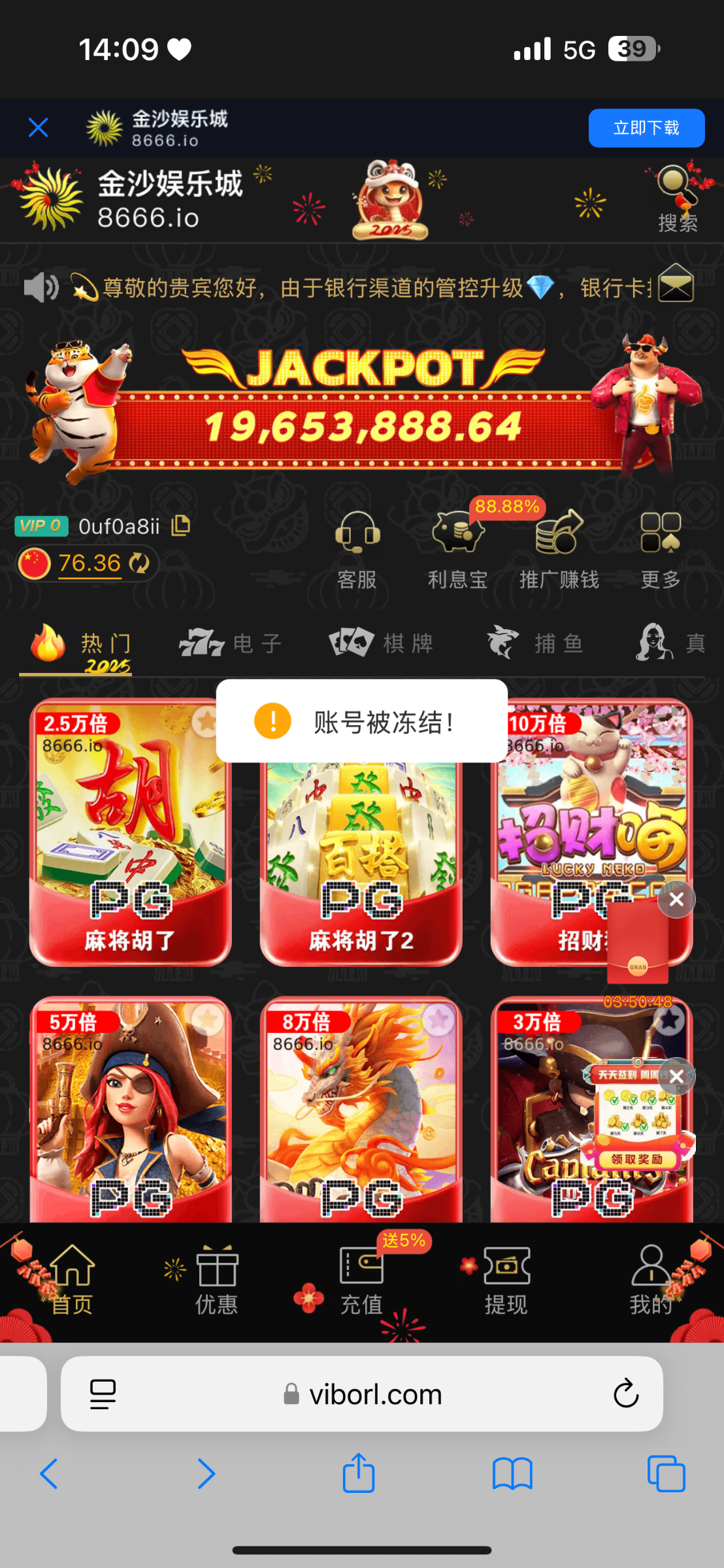Switch to the 棋牌 card games tab
This screenshot has width=724, height=1568.
point(381,643)
